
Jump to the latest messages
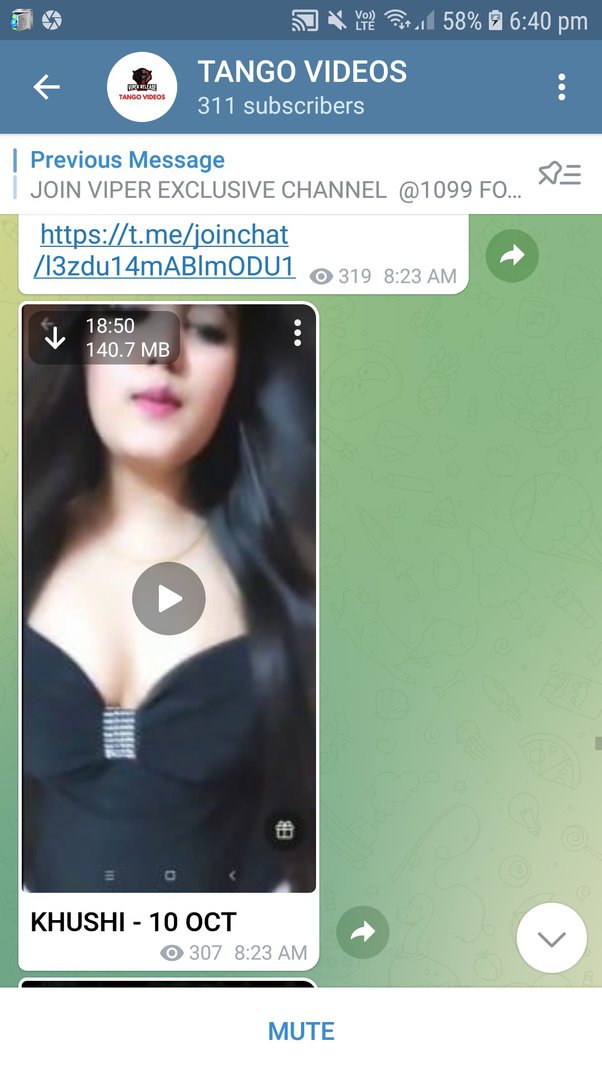(x=551, y=938)
